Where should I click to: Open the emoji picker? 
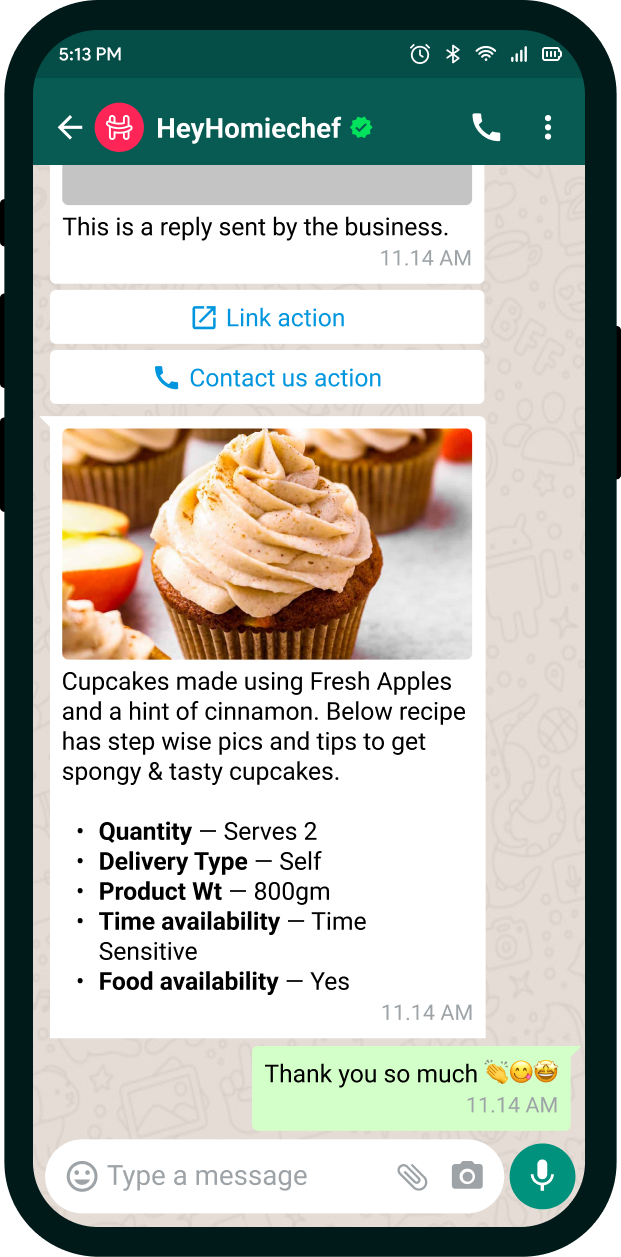(82, 1176)
